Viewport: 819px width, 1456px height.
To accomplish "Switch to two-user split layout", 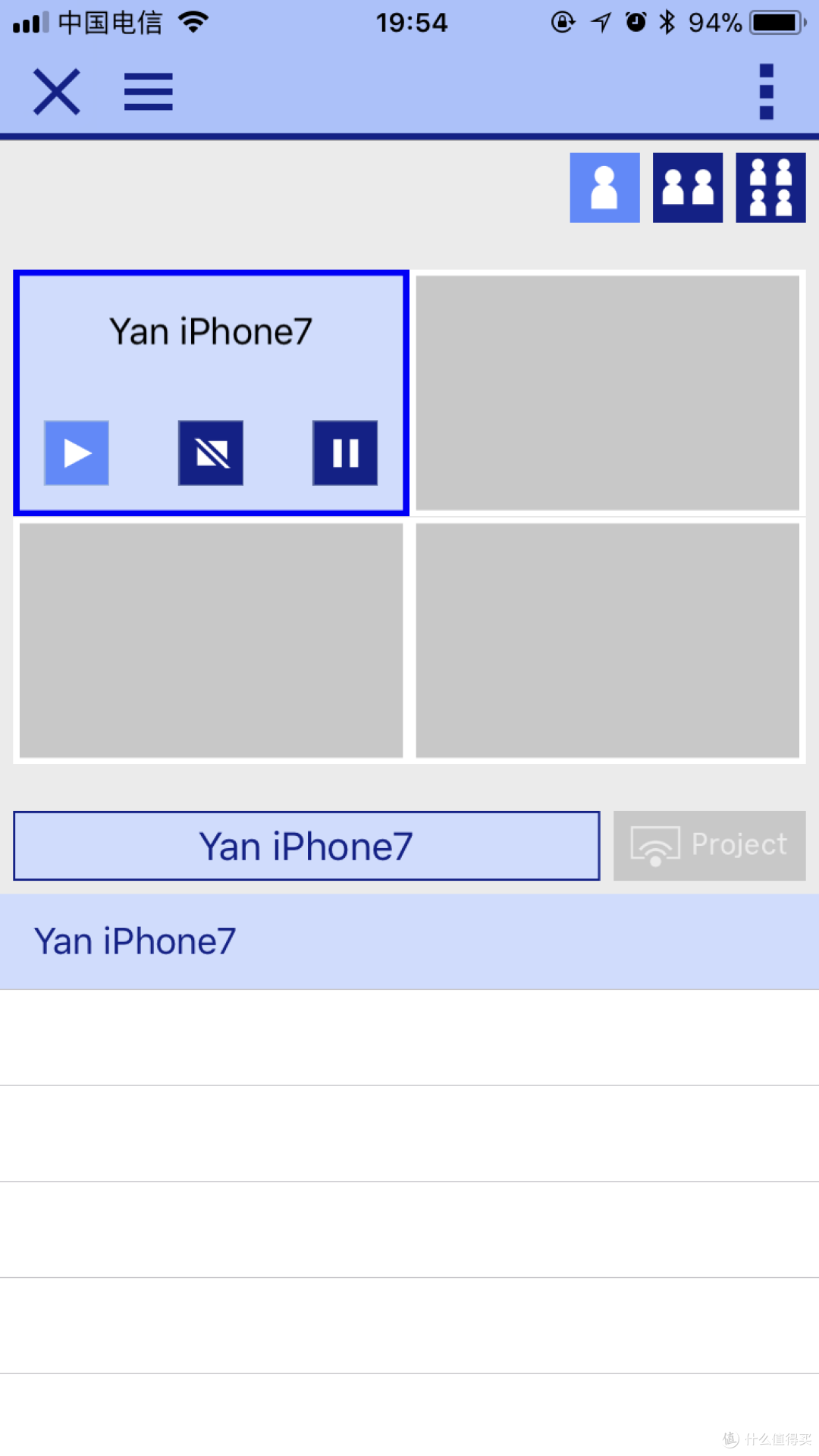I will (x=688, y=188).
